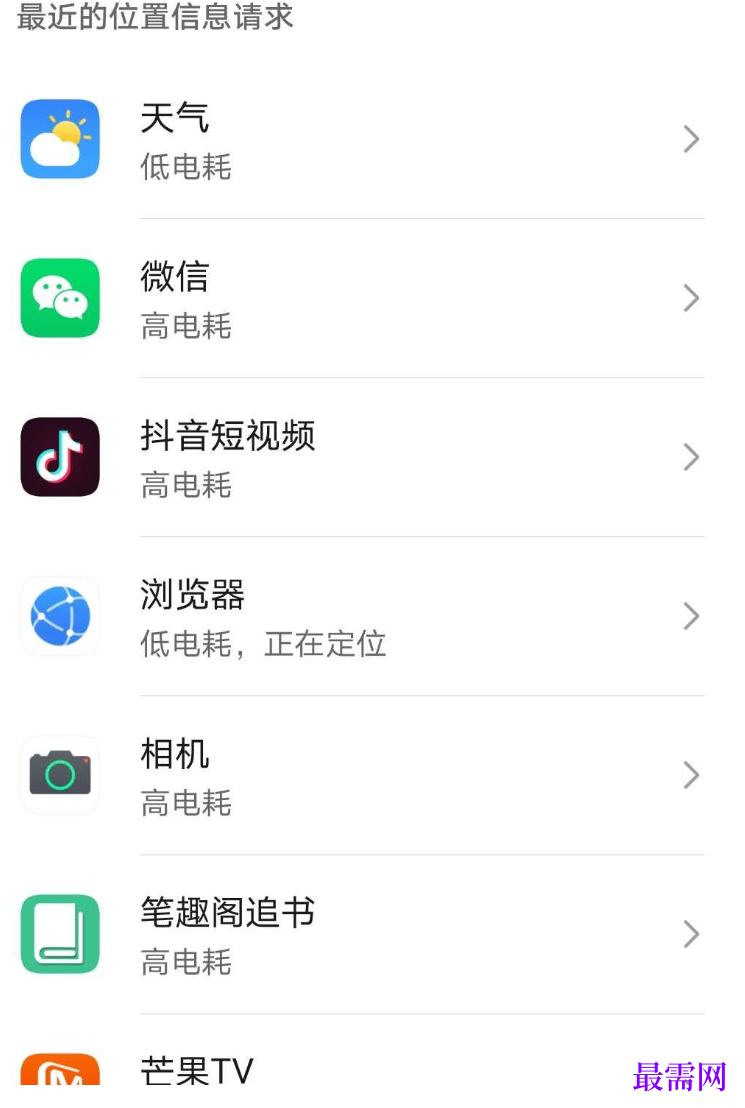Screen dimensions: 745x1108
Task: Click the 微信 WeChat icon
Action: coord(59,298)
